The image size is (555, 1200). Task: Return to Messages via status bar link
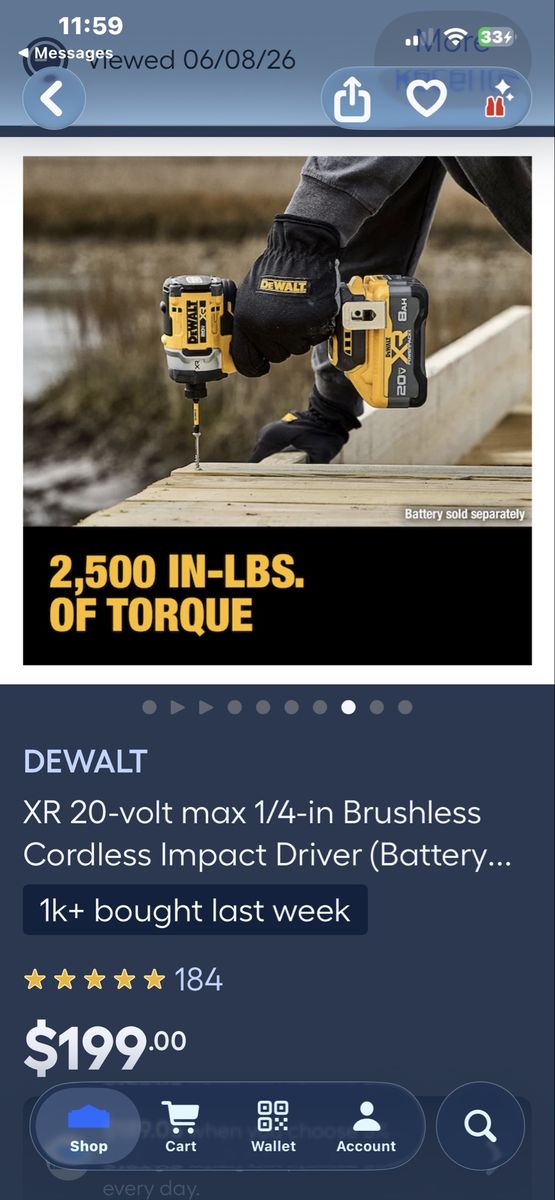pos(66,53)
